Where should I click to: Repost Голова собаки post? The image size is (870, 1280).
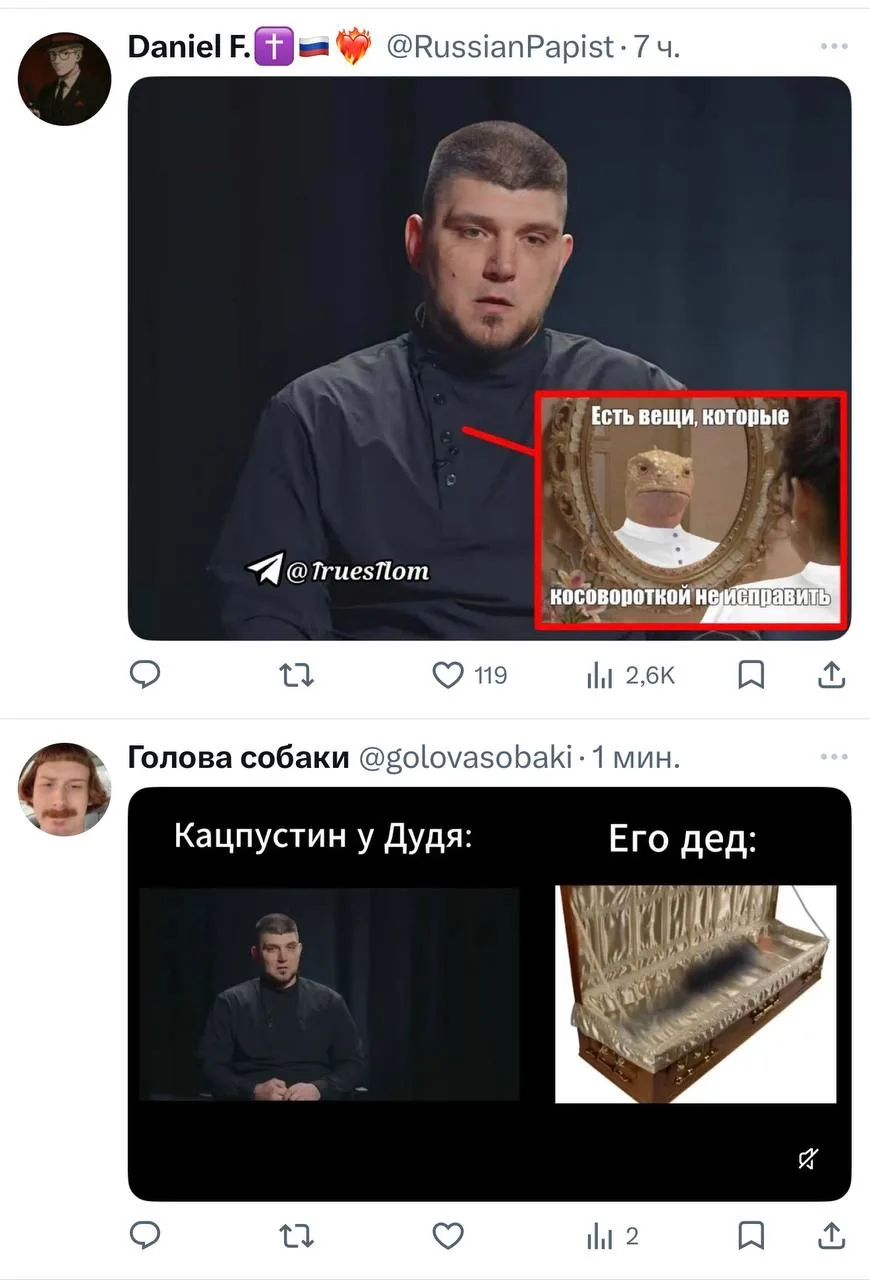pyautogui.click(x=296, y=1237)
